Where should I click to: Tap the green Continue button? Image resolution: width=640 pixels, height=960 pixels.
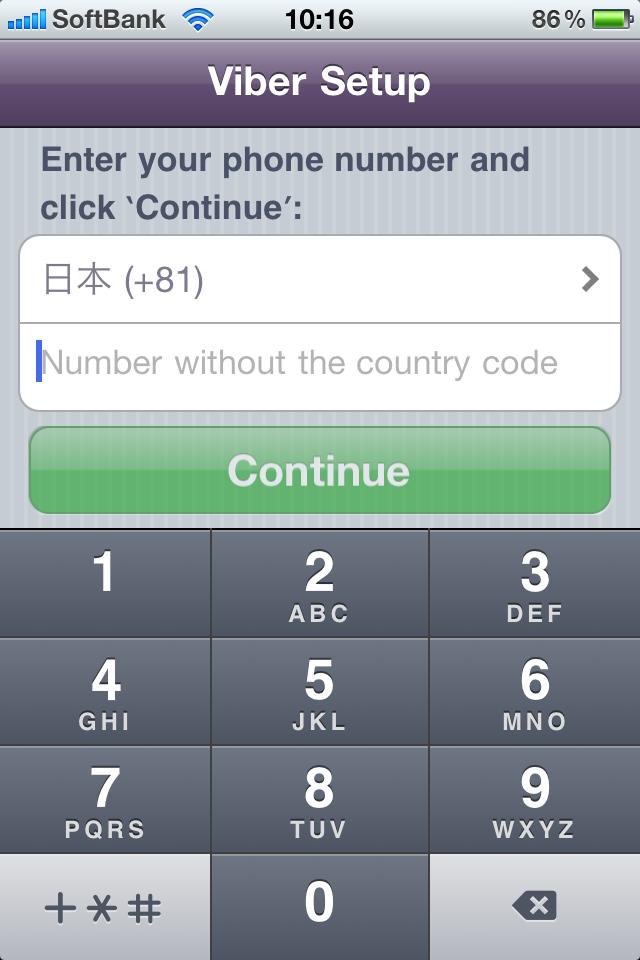[x=320, y=470]
